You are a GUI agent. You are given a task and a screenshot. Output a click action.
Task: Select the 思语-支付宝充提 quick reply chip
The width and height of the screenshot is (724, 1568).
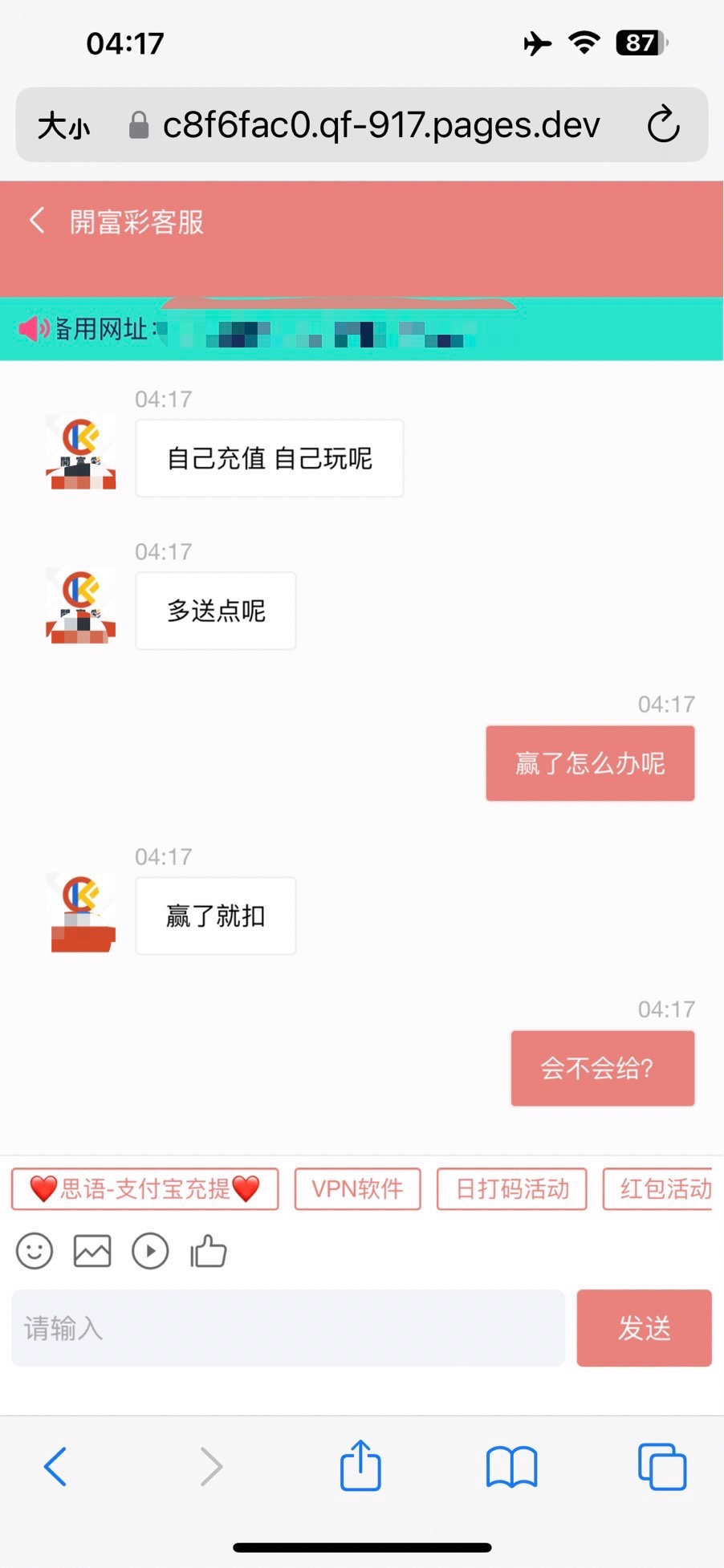[145, 1188]
